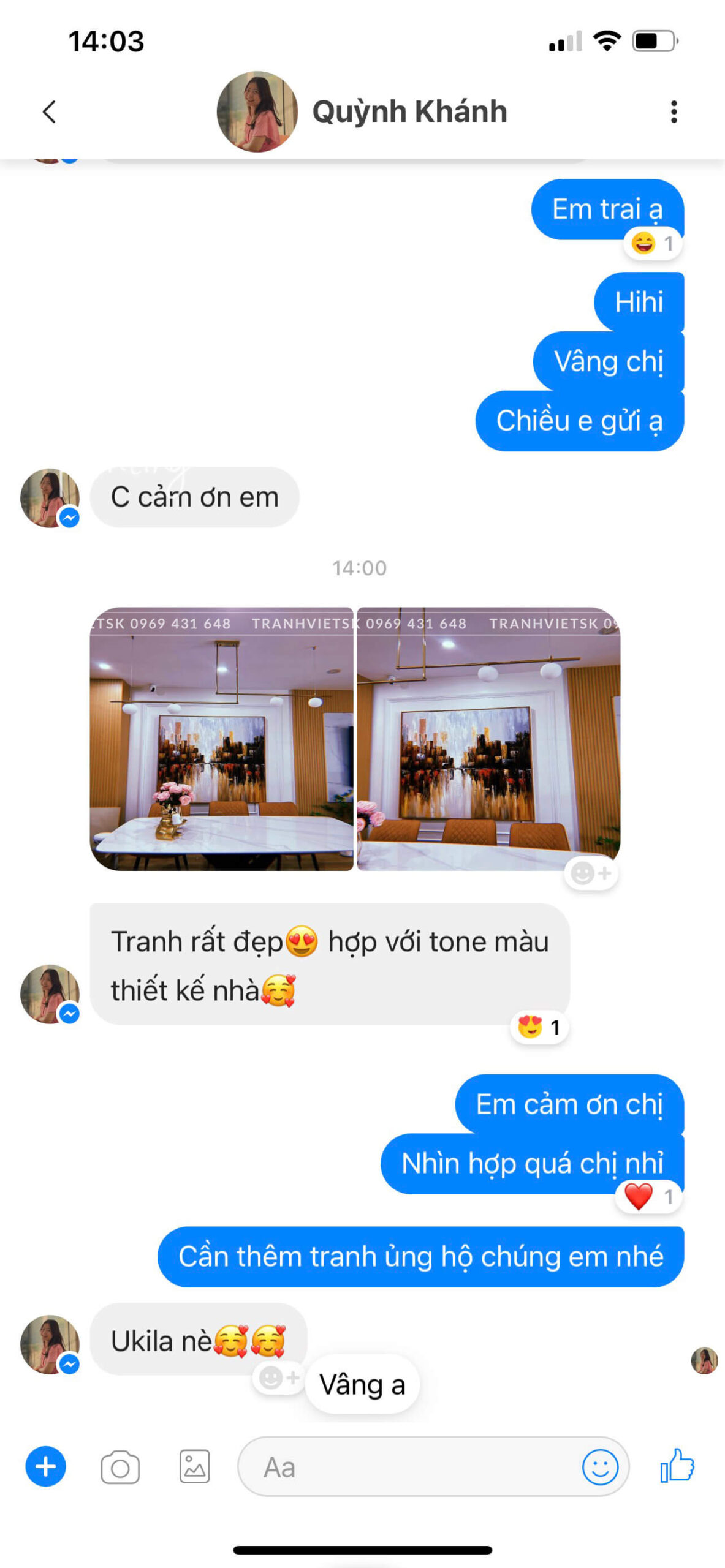This screenshot has width=725, height=1568.
Task: Focus the Aa message field
Action: [x=404, y=1466]
